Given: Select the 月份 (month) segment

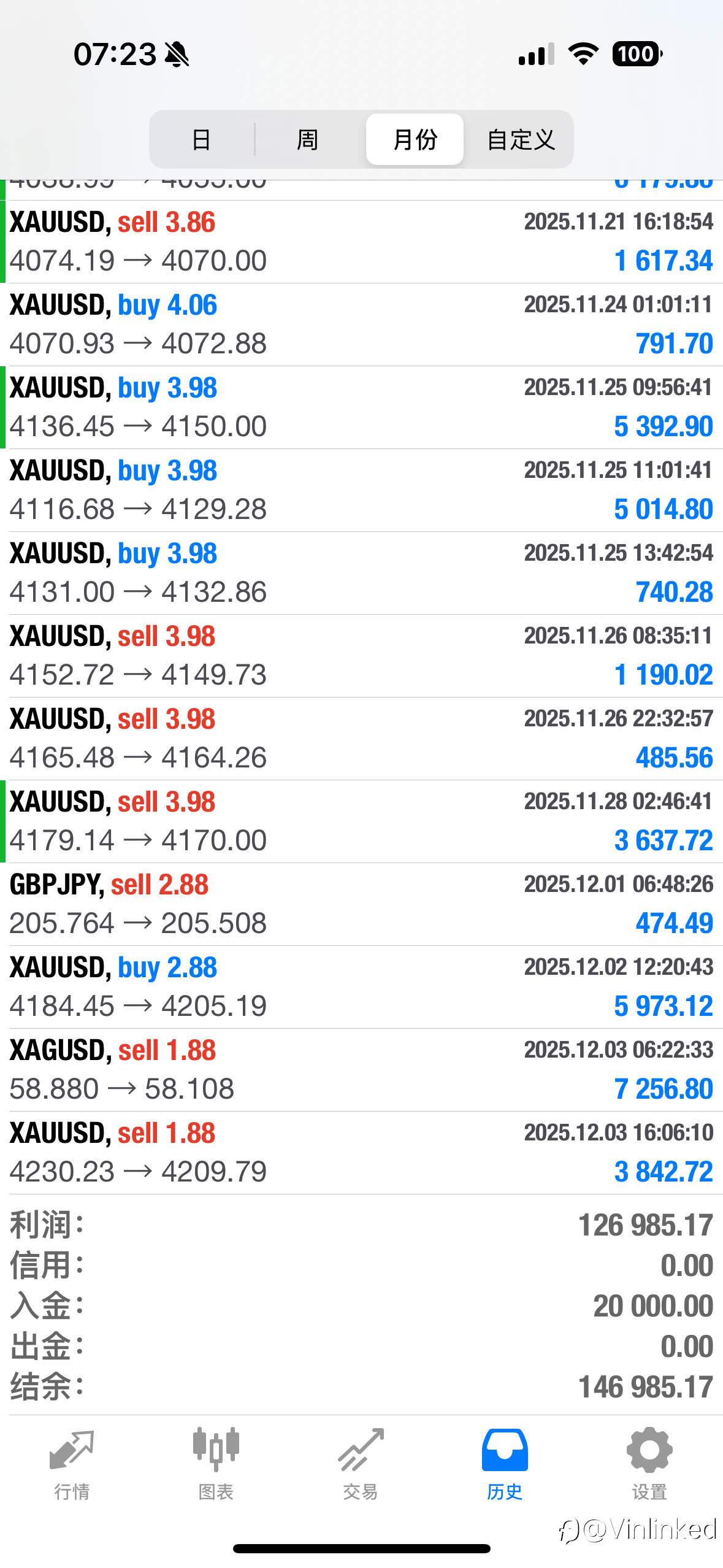Looking at the screenshot, I should (415, 139).
